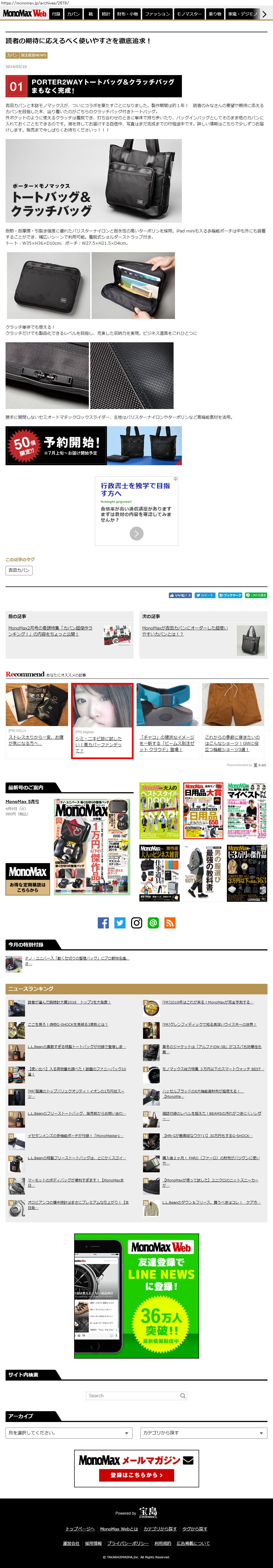
Task: Send the article via LINEで送る
Action: pos(256,595)
